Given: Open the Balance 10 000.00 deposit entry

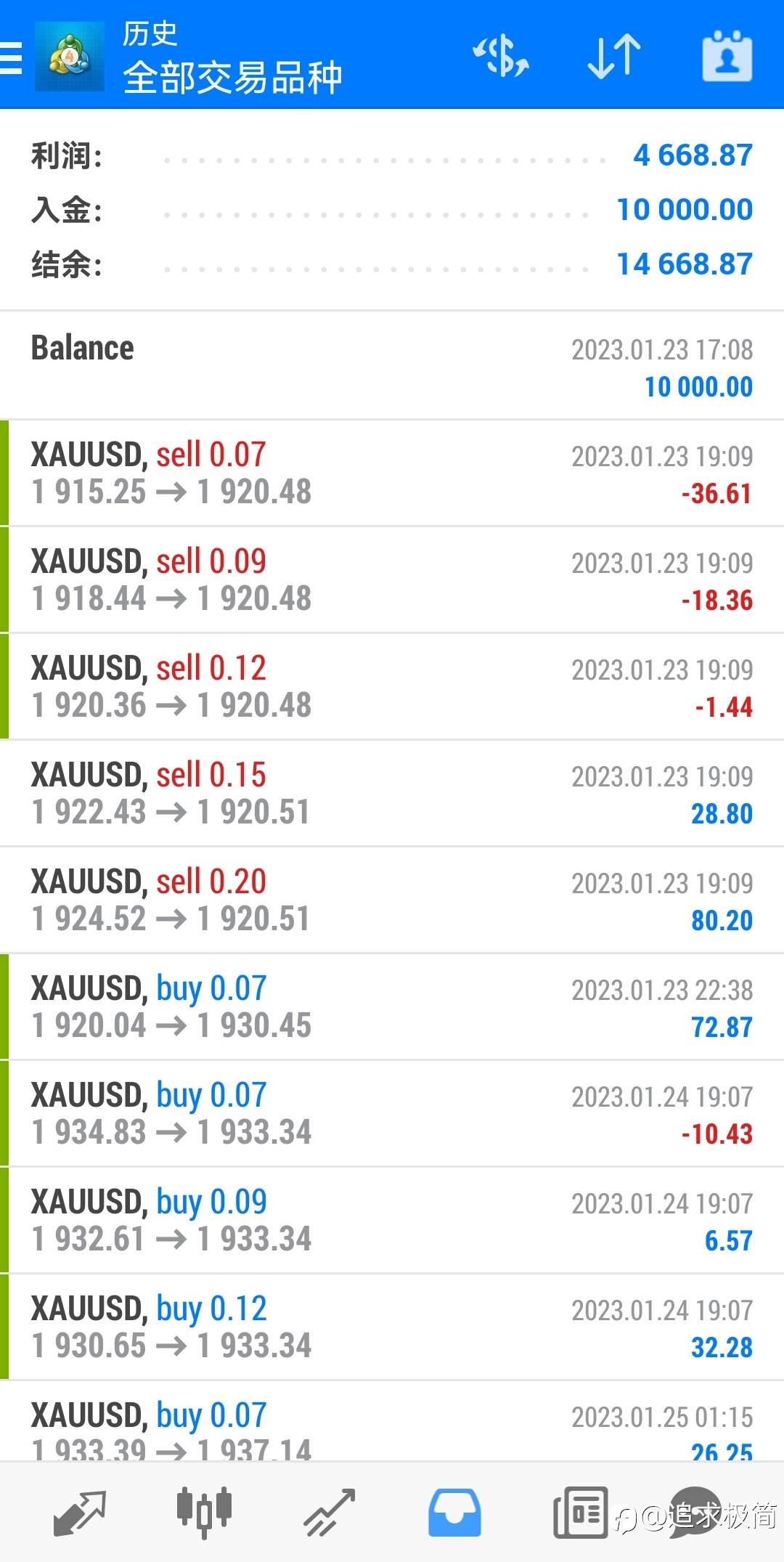Looking at the screenshot, I should tap(392, 366).
